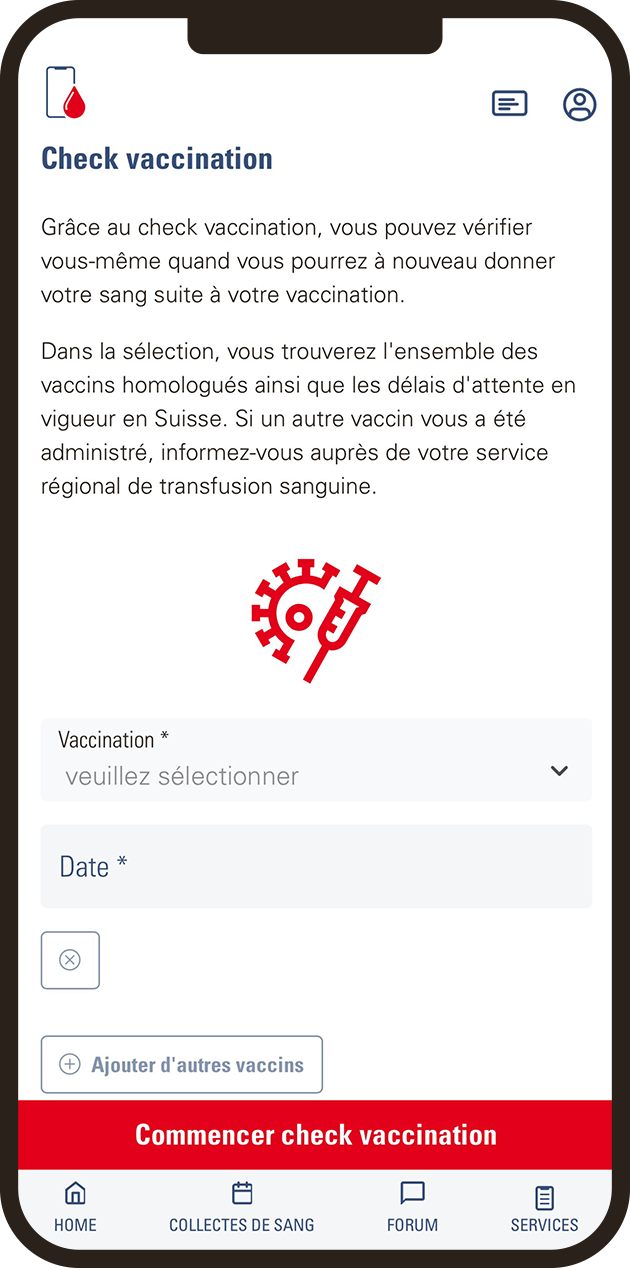Image resolution: width=630 pixels, height=1270 pixels.
Task: Switch to Collectes de sang tab
Action: tap(242, 1207)
